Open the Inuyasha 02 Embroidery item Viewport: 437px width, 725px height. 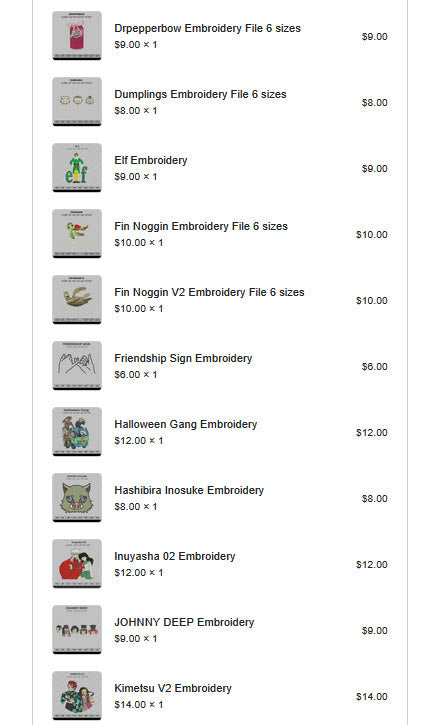175,556
